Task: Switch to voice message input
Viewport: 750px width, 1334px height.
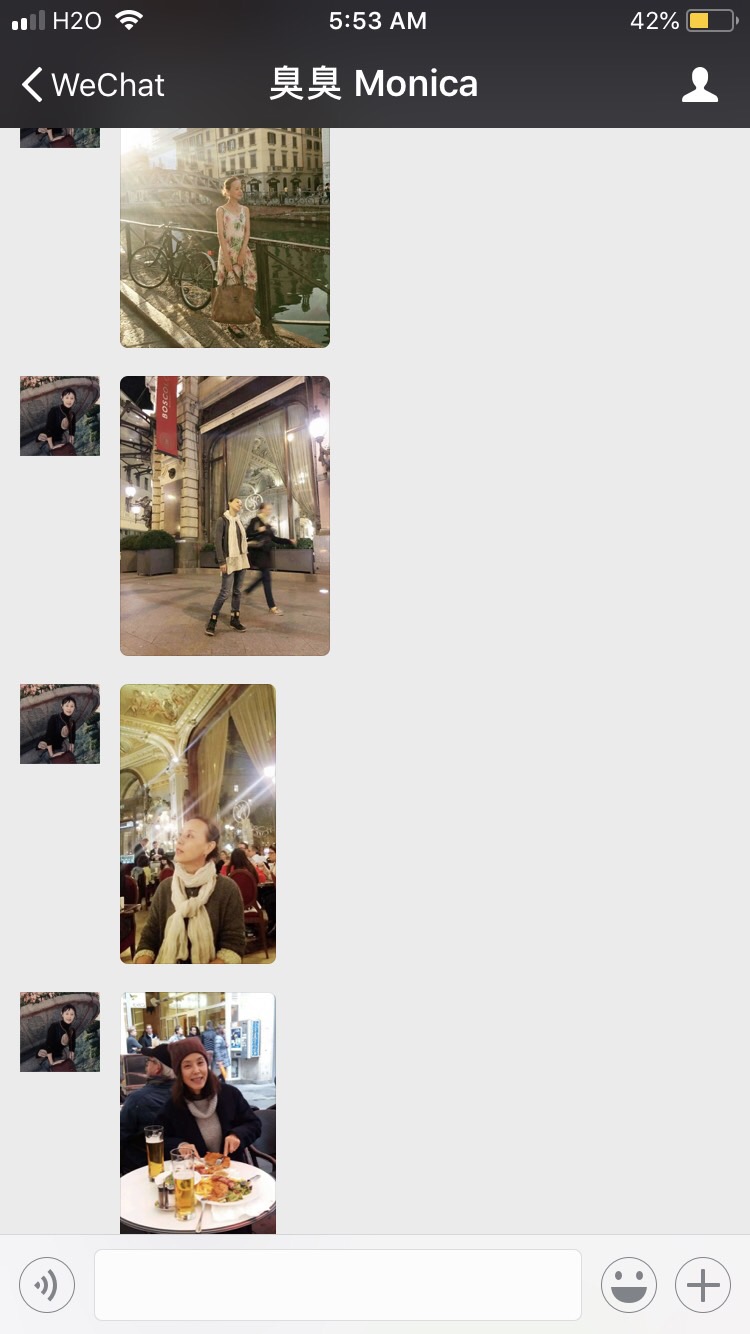Action: pyautogui.click(x=47, y=1285)
